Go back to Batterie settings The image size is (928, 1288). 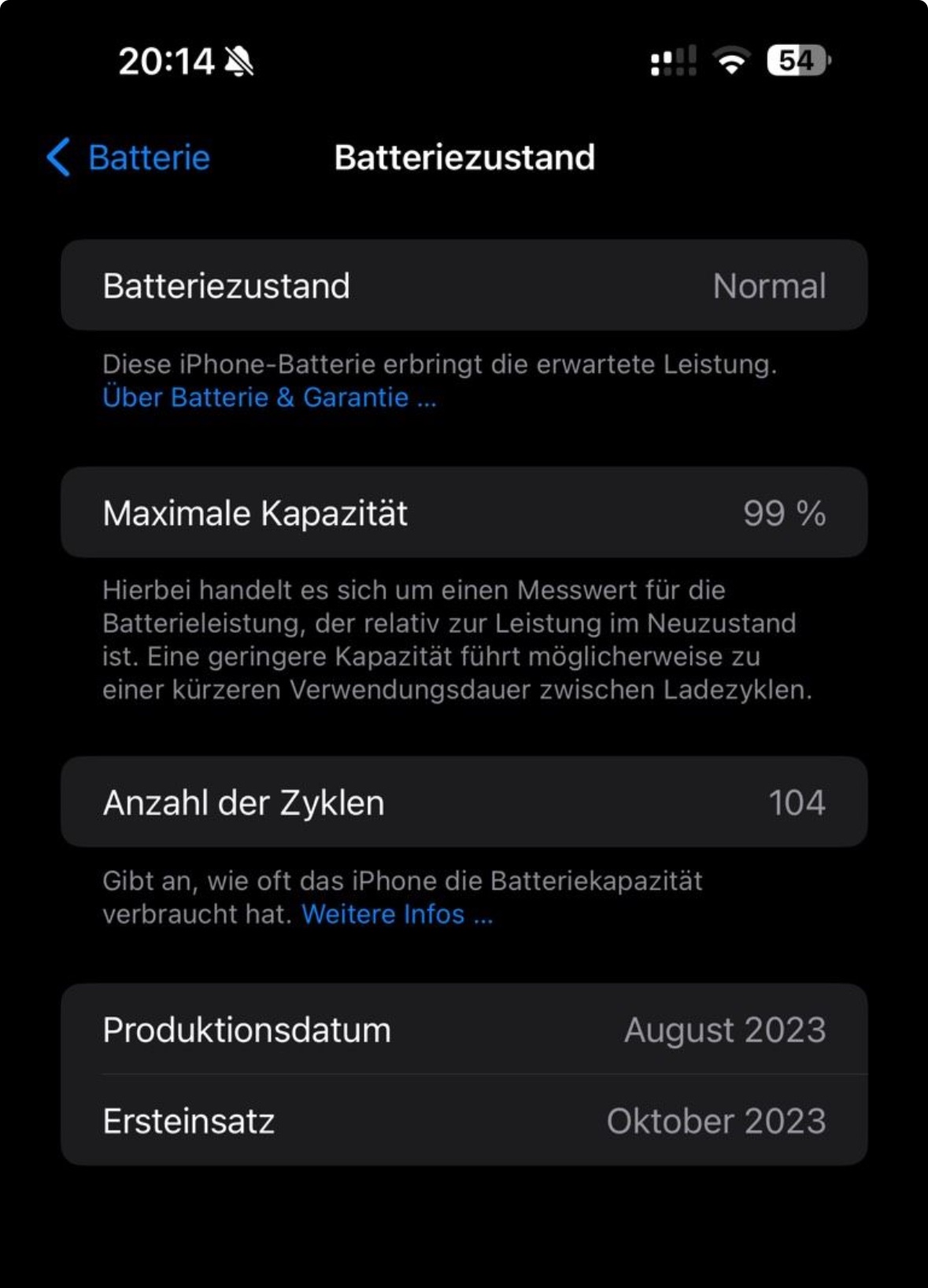tap(130, 157)
